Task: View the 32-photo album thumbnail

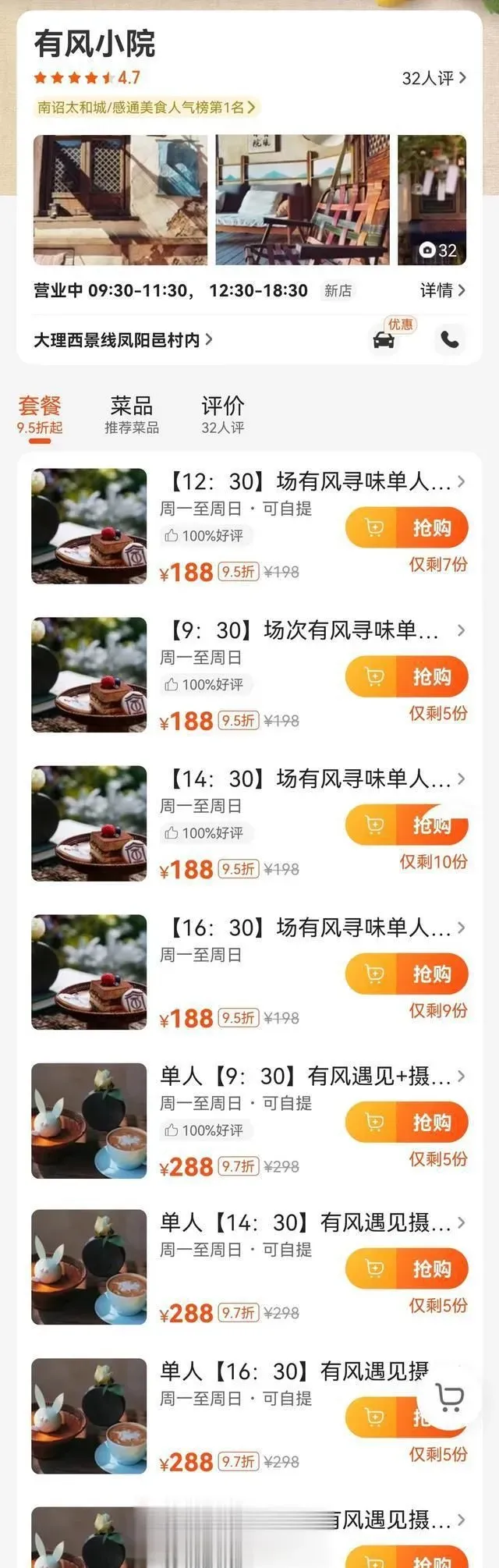Action: (x=432, y=200)
